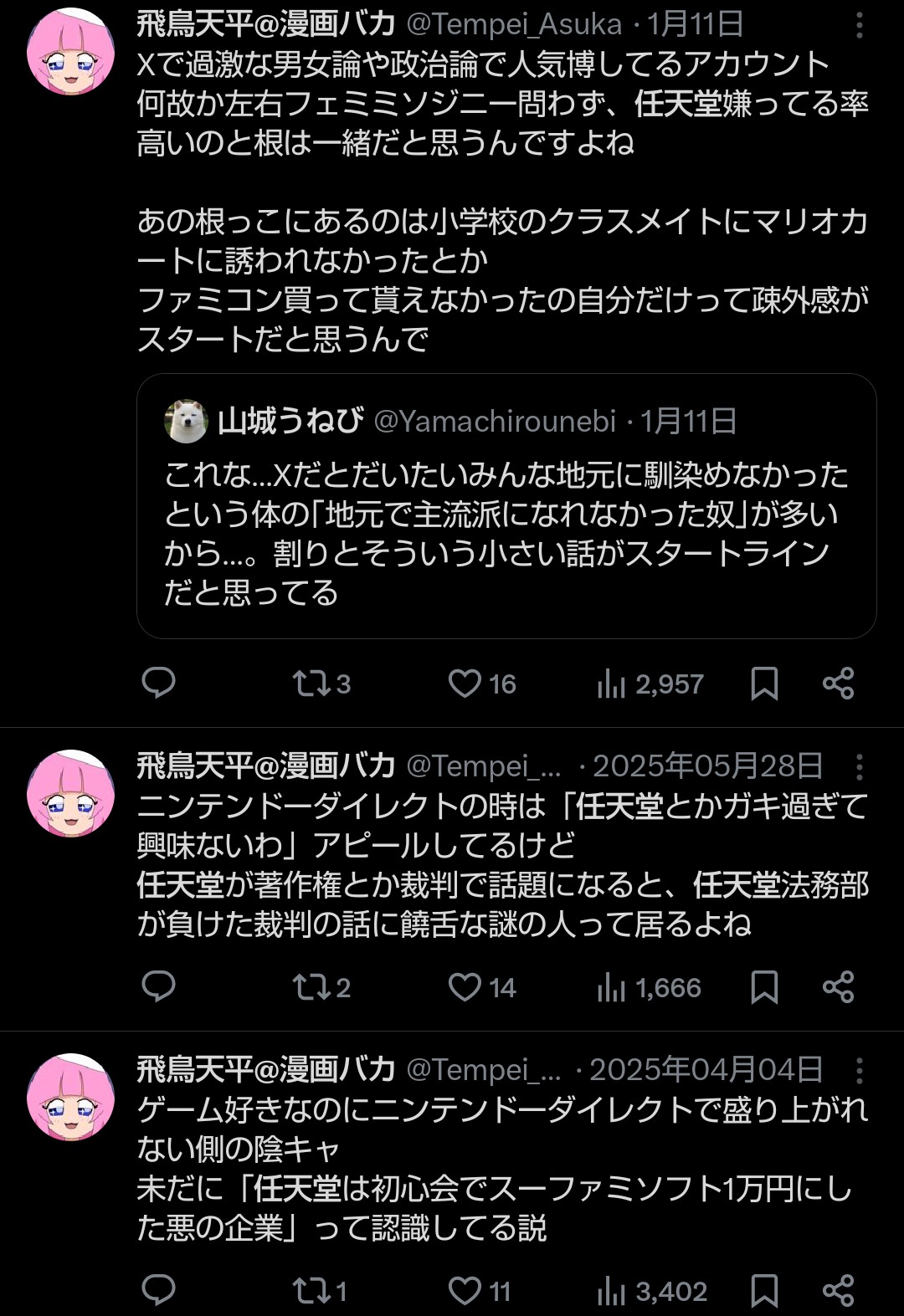Screen dimensions: 904x1316
Task: Reply to the post with 1,666 views
Action: [x=158, y=987]
